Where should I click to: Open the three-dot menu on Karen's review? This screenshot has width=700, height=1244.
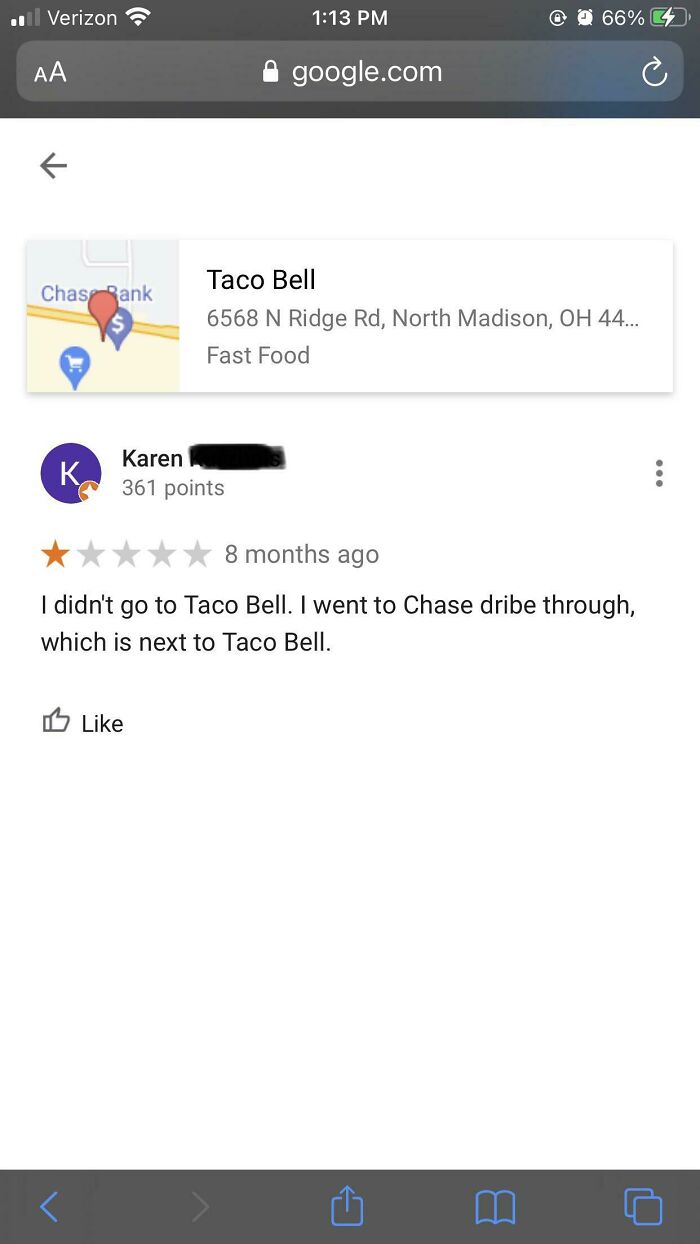(x=658, y=473)
